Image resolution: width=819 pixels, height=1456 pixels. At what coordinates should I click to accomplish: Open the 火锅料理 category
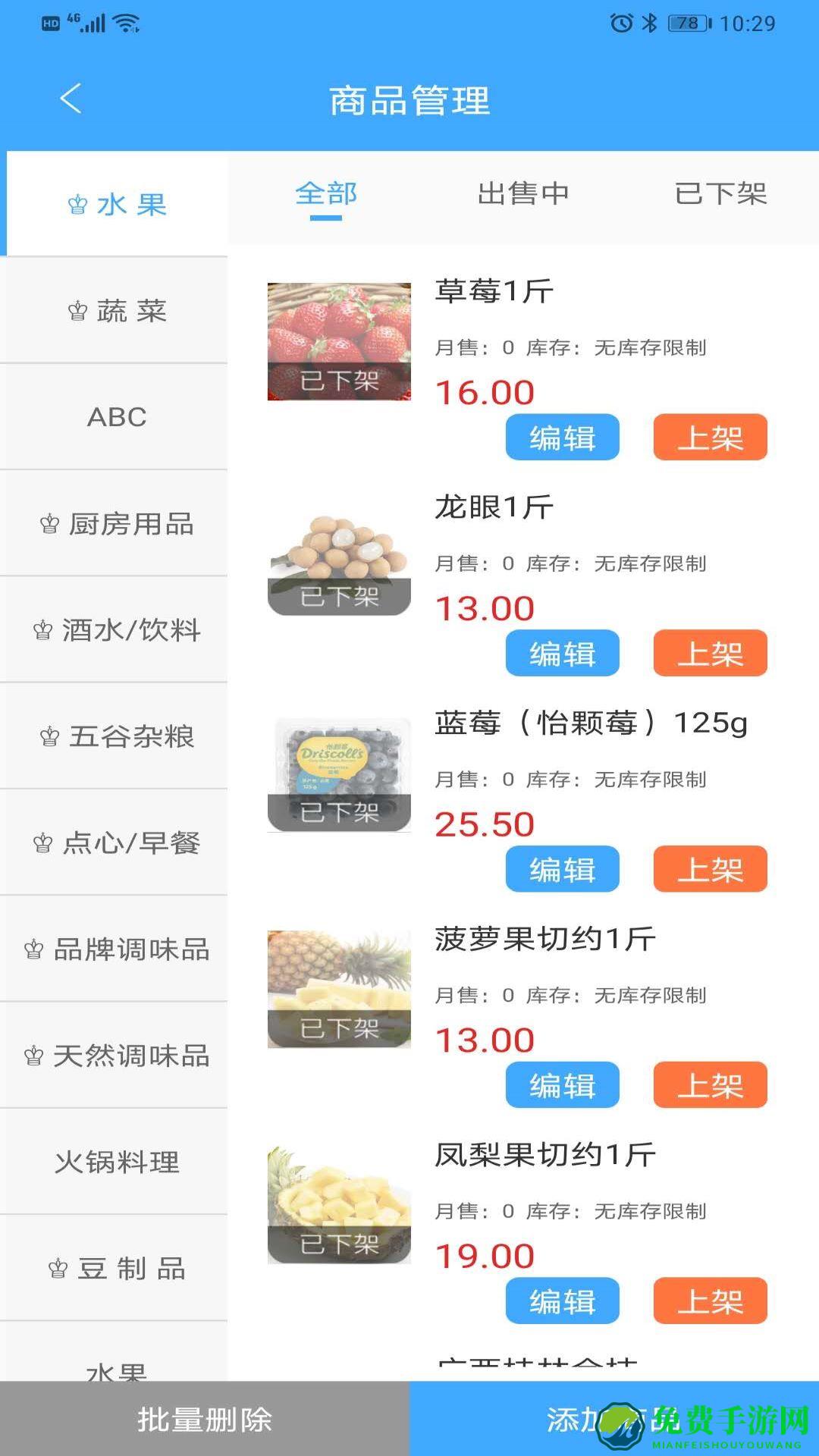click(x=114, y=1161)
